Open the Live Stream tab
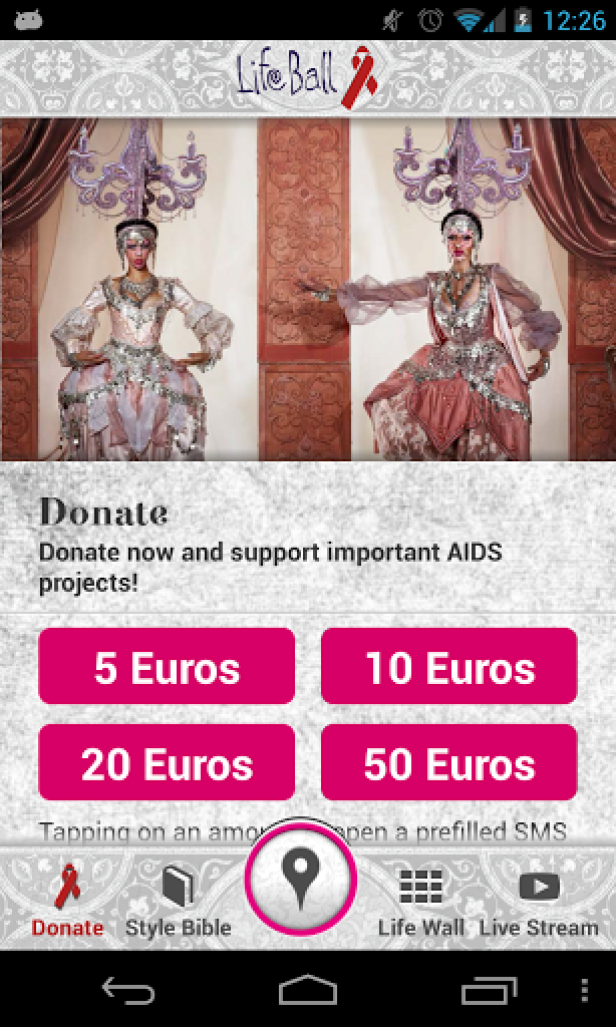The height and width of the screenshot is (1027, 616). click(x=538, y=901)
